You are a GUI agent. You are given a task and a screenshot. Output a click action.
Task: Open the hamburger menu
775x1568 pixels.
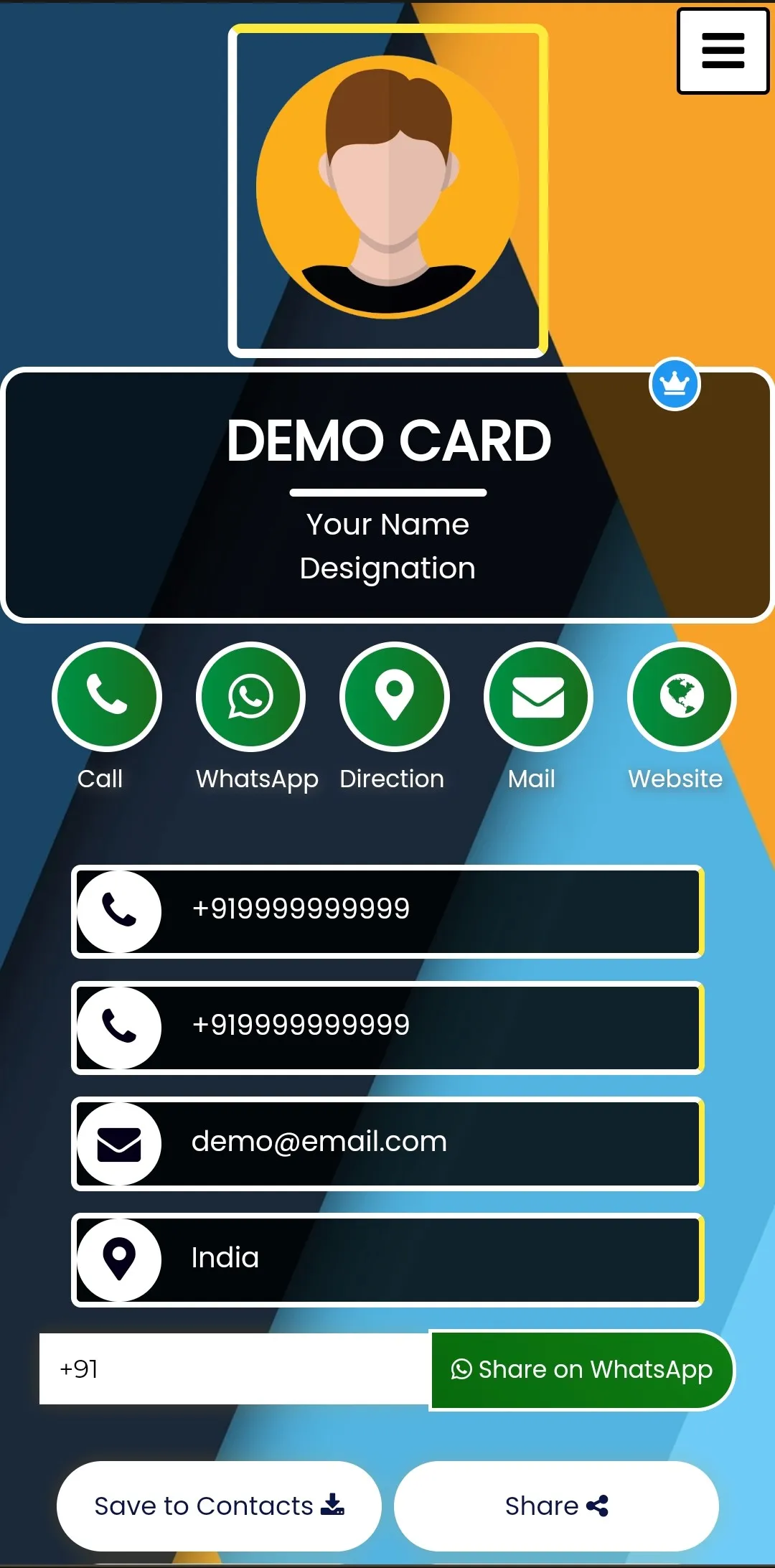point(723,51)
